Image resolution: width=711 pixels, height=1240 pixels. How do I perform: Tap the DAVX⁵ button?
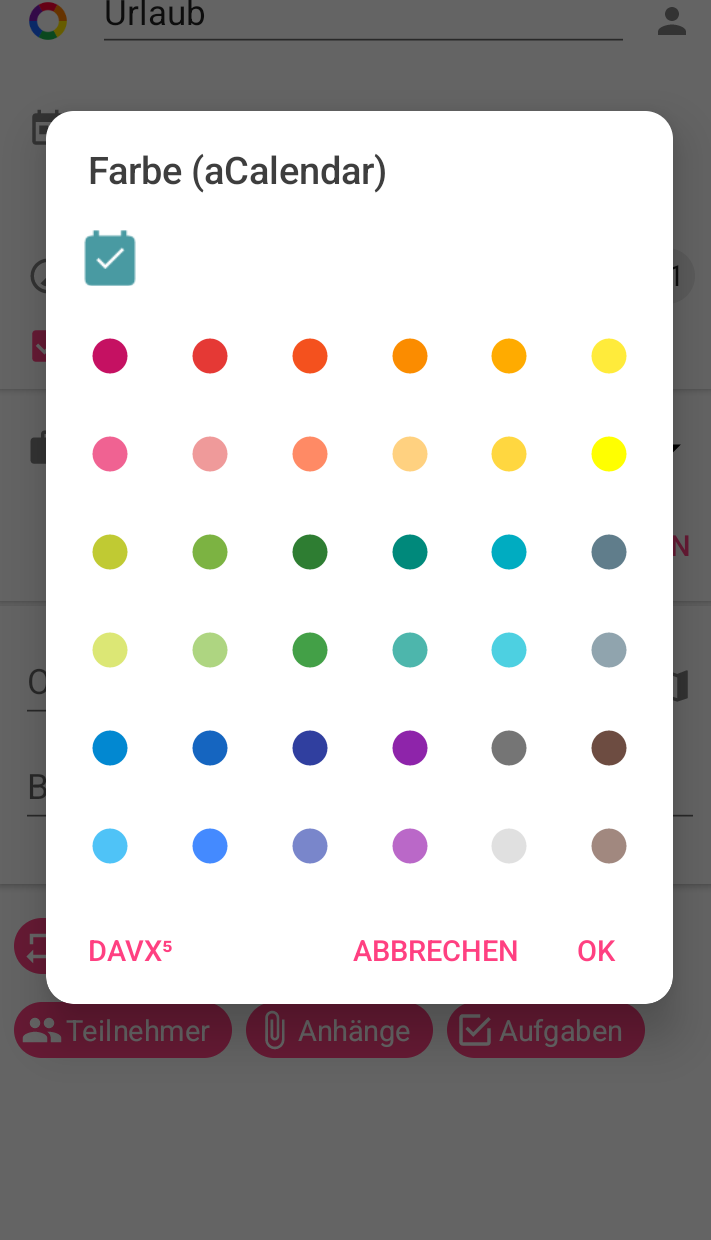coord(130,950)
